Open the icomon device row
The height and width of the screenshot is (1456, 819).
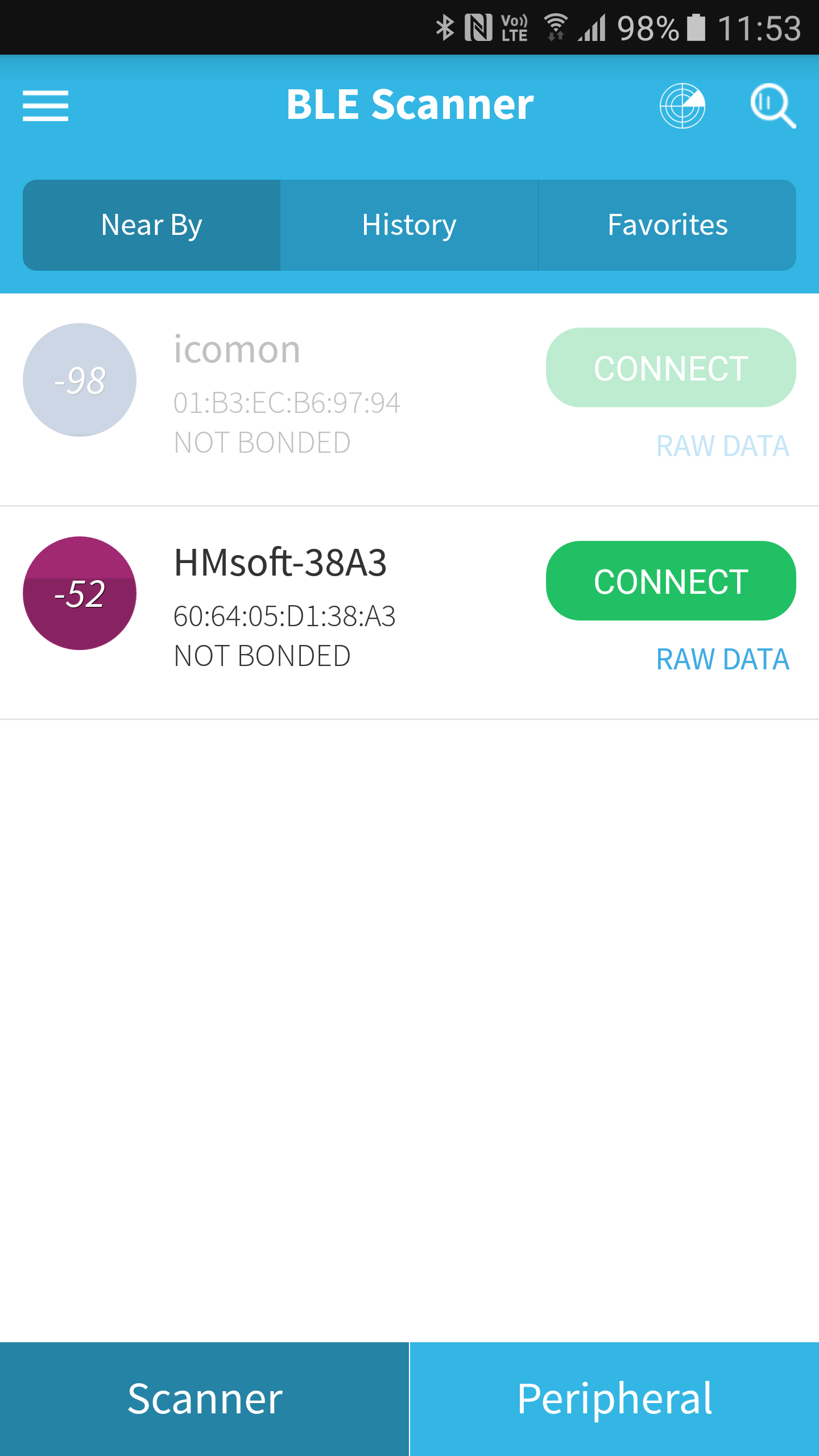click(409, 399)
